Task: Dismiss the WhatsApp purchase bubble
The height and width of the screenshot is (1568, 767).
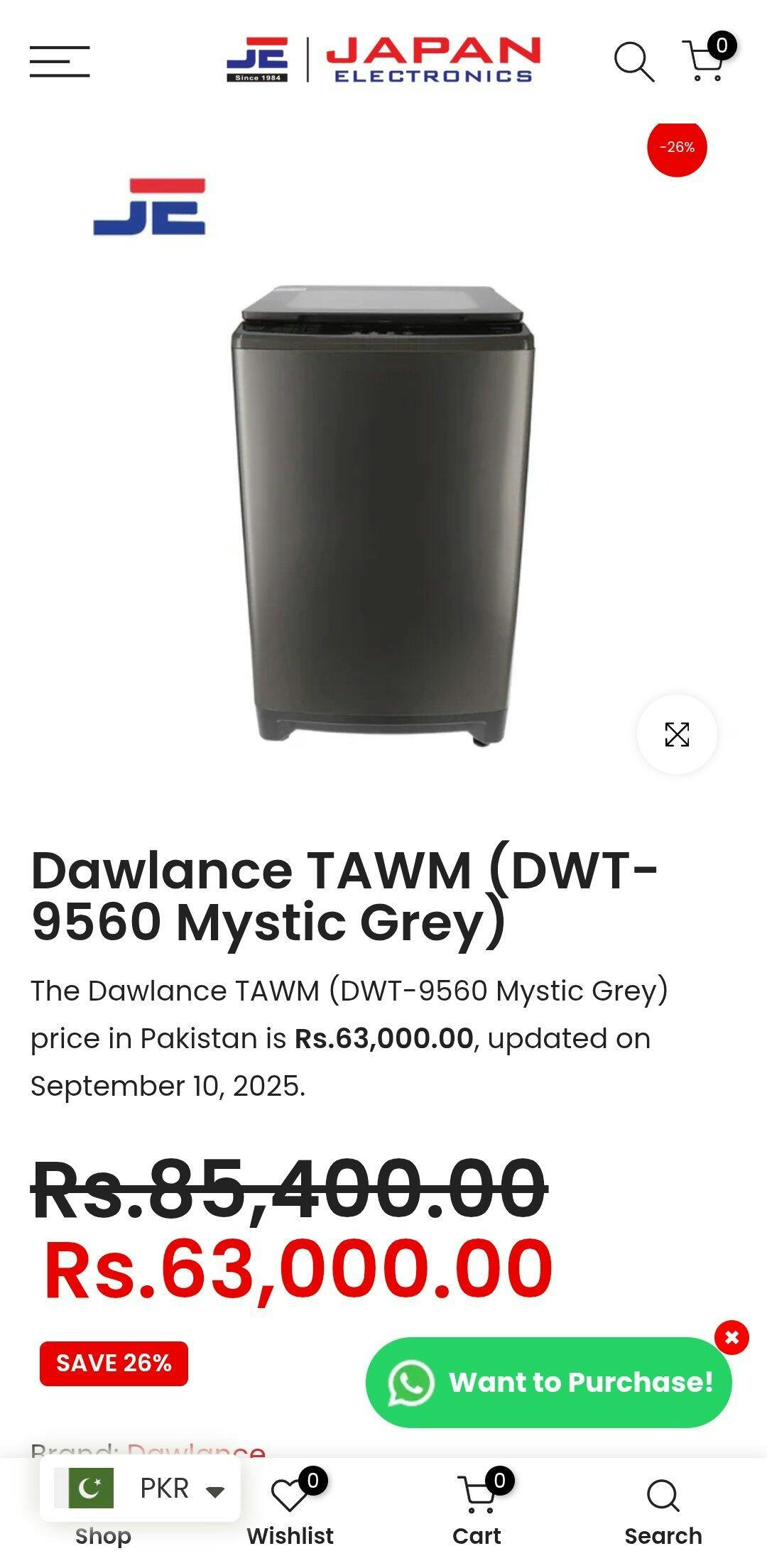Action: 731,1339
